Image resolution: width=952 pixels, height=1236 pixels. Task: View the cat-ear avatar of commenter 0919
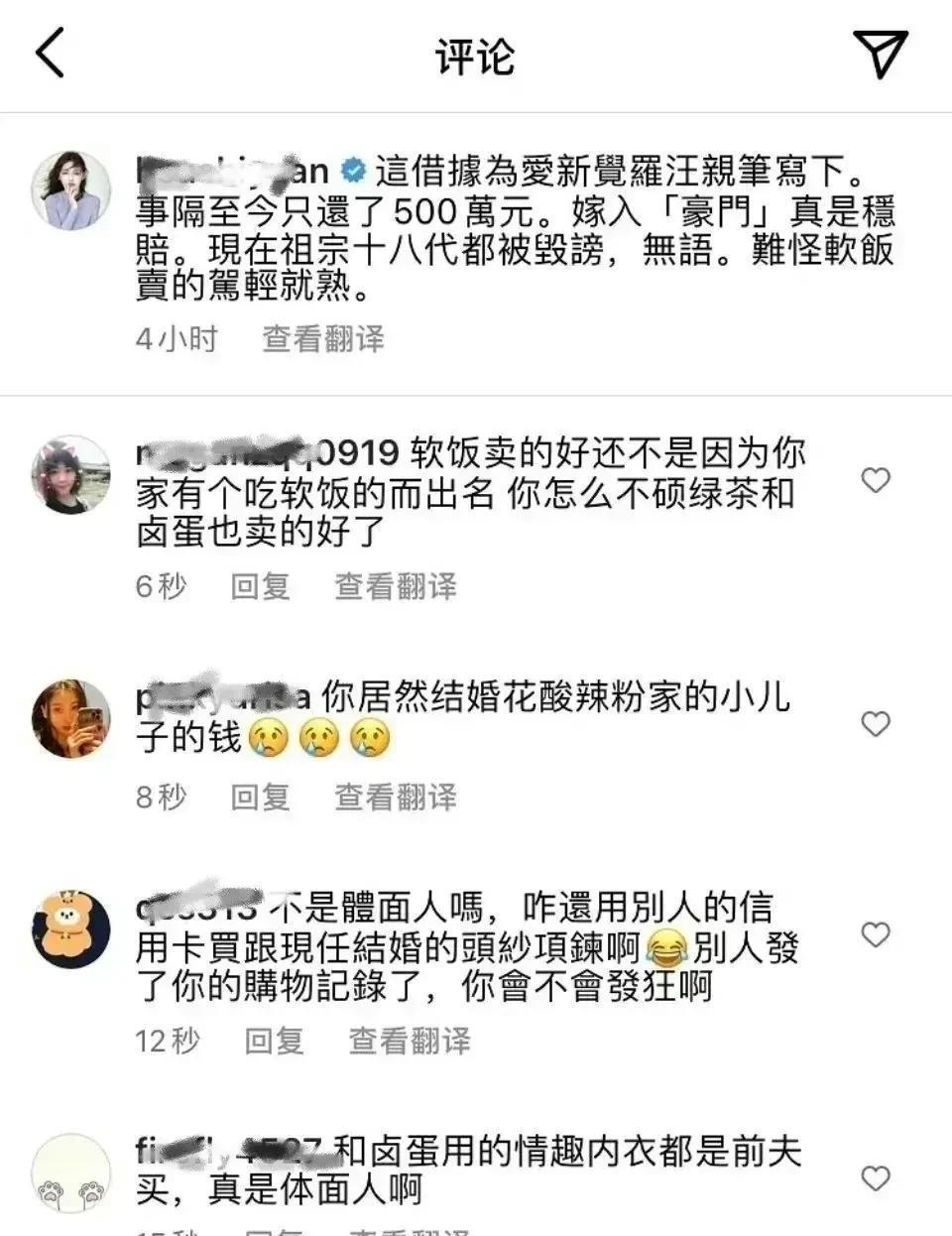coord(70,477)
